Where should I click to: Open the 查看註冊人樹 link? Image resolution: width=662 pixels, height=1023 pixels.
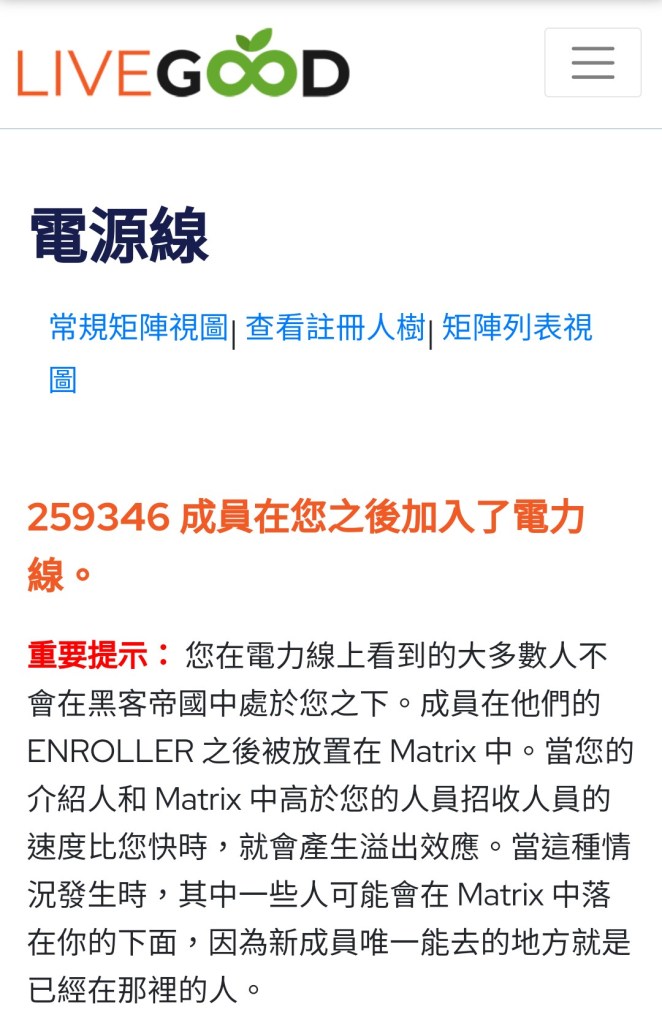pyautogui.click(x=335, y=327)
